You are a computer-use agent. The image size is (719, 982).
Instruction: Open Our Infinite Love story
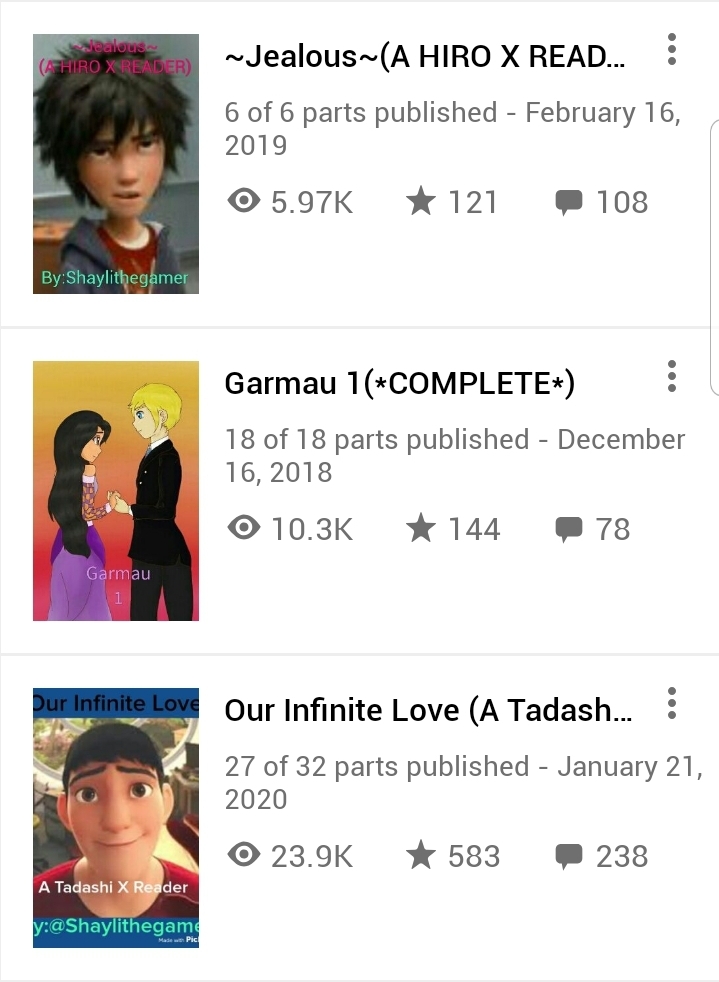428,710
